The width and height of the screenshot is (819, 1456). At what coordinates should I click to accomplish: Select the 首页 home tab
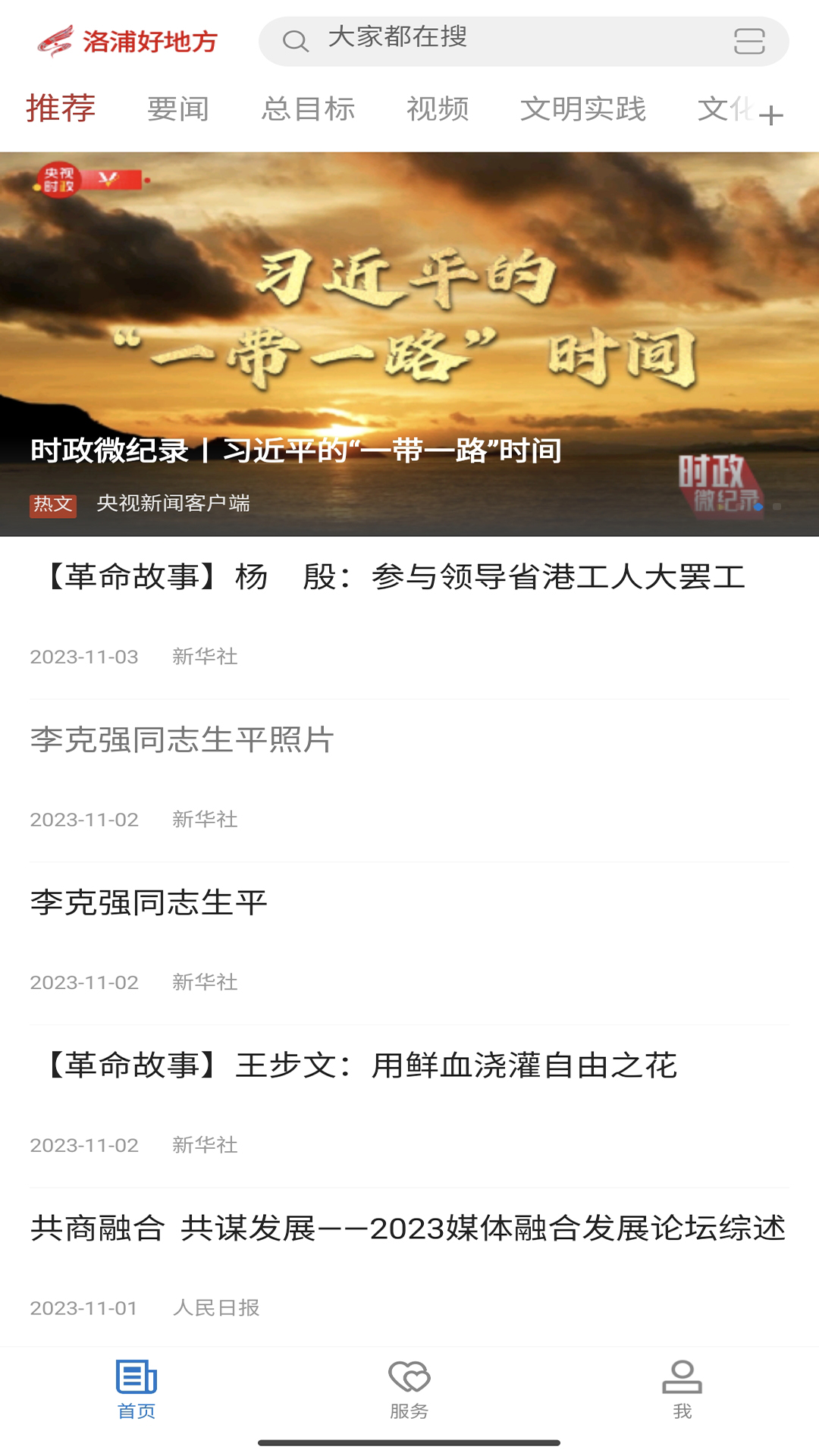136,1389
